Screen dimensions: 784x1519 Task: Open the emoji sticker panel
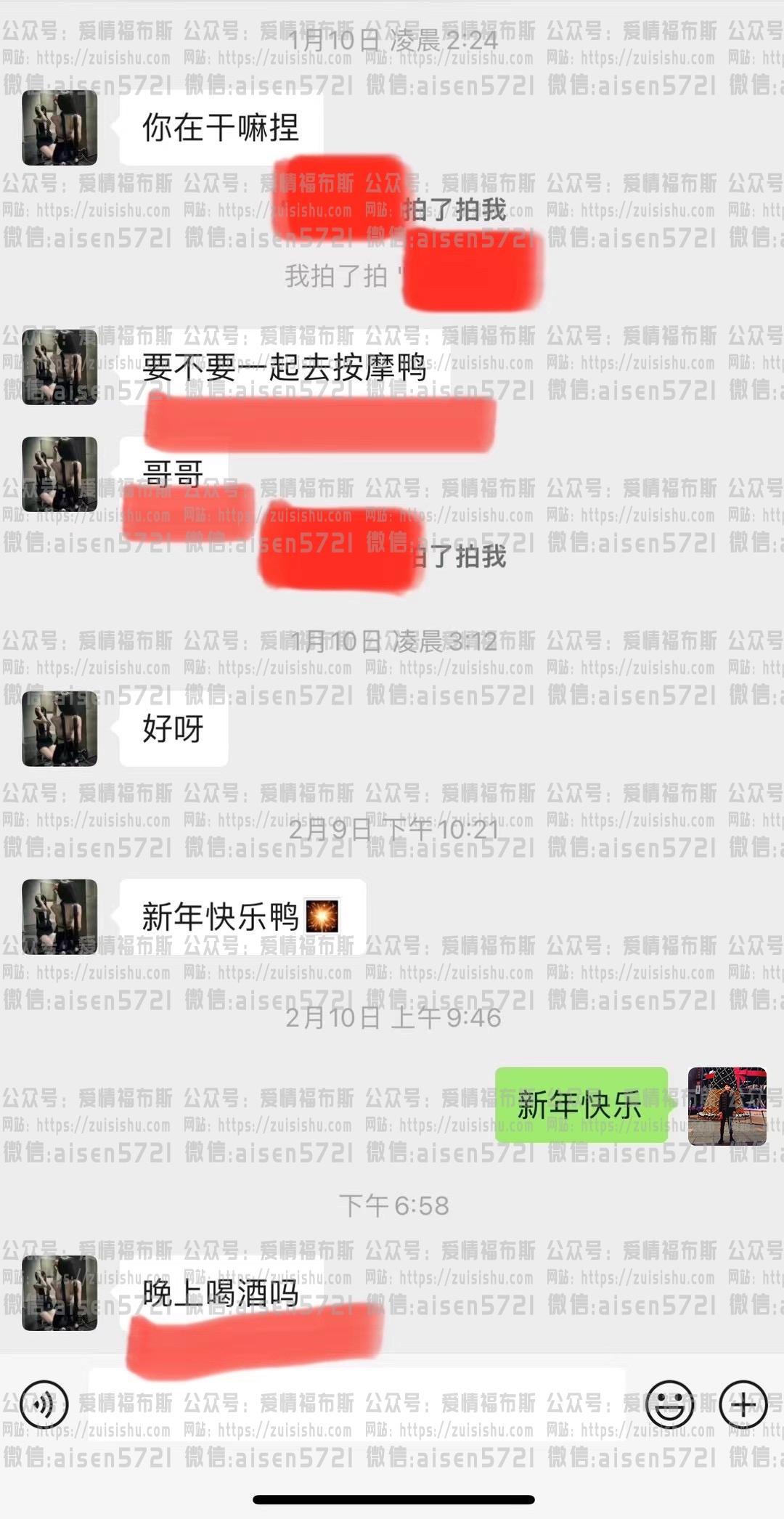point(669,1405)
